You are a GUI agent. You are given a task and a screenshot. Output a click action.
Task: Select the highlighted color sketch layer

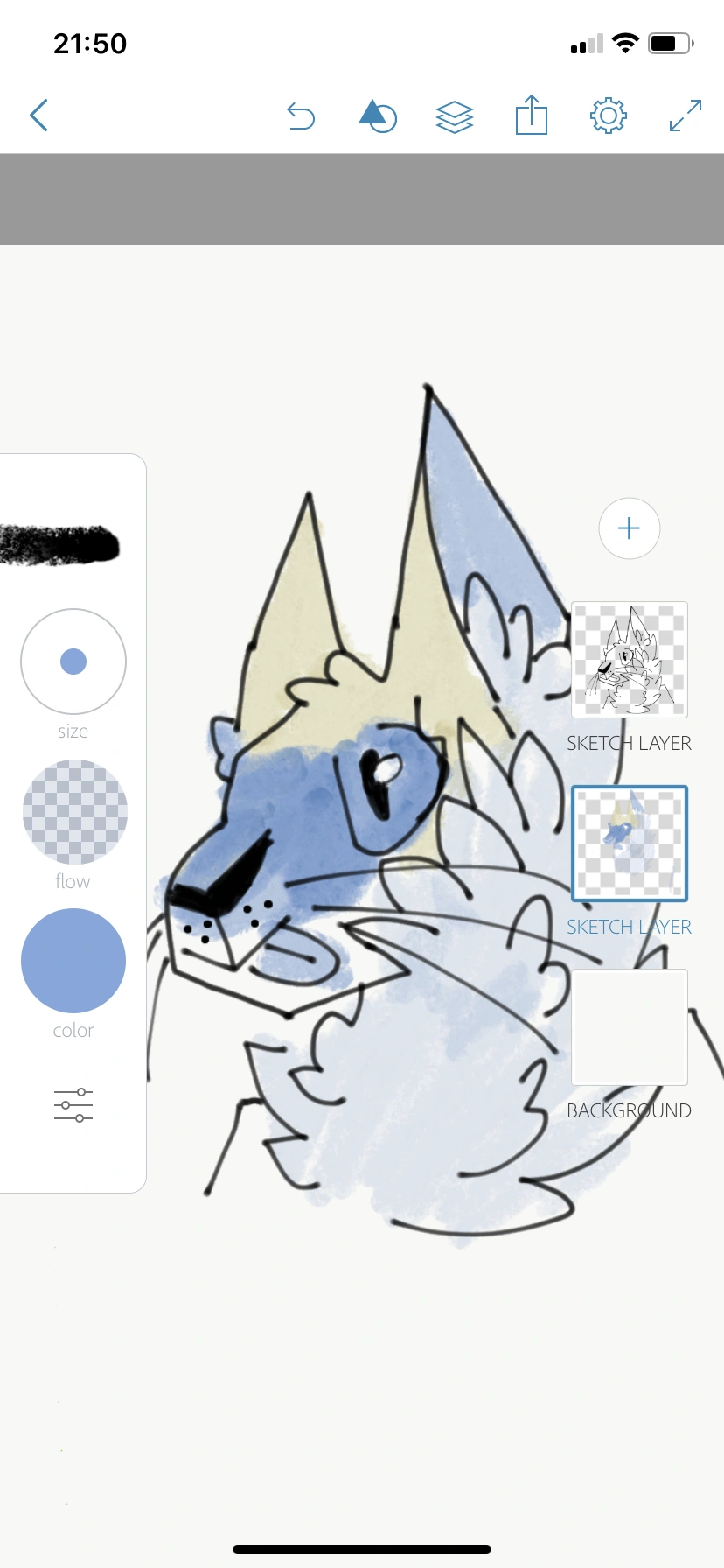630,843
